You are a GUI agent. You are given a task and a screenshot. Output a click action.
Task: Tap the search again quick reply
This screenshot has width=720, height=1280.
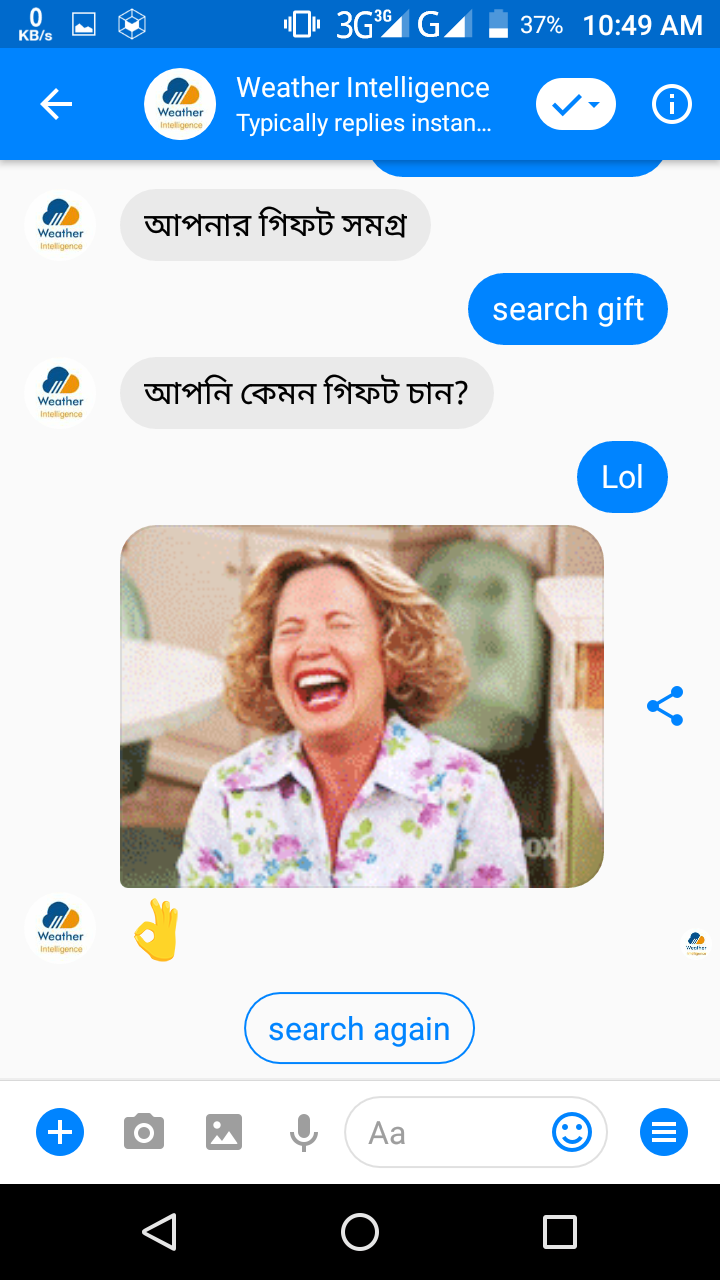(359, 1028)
